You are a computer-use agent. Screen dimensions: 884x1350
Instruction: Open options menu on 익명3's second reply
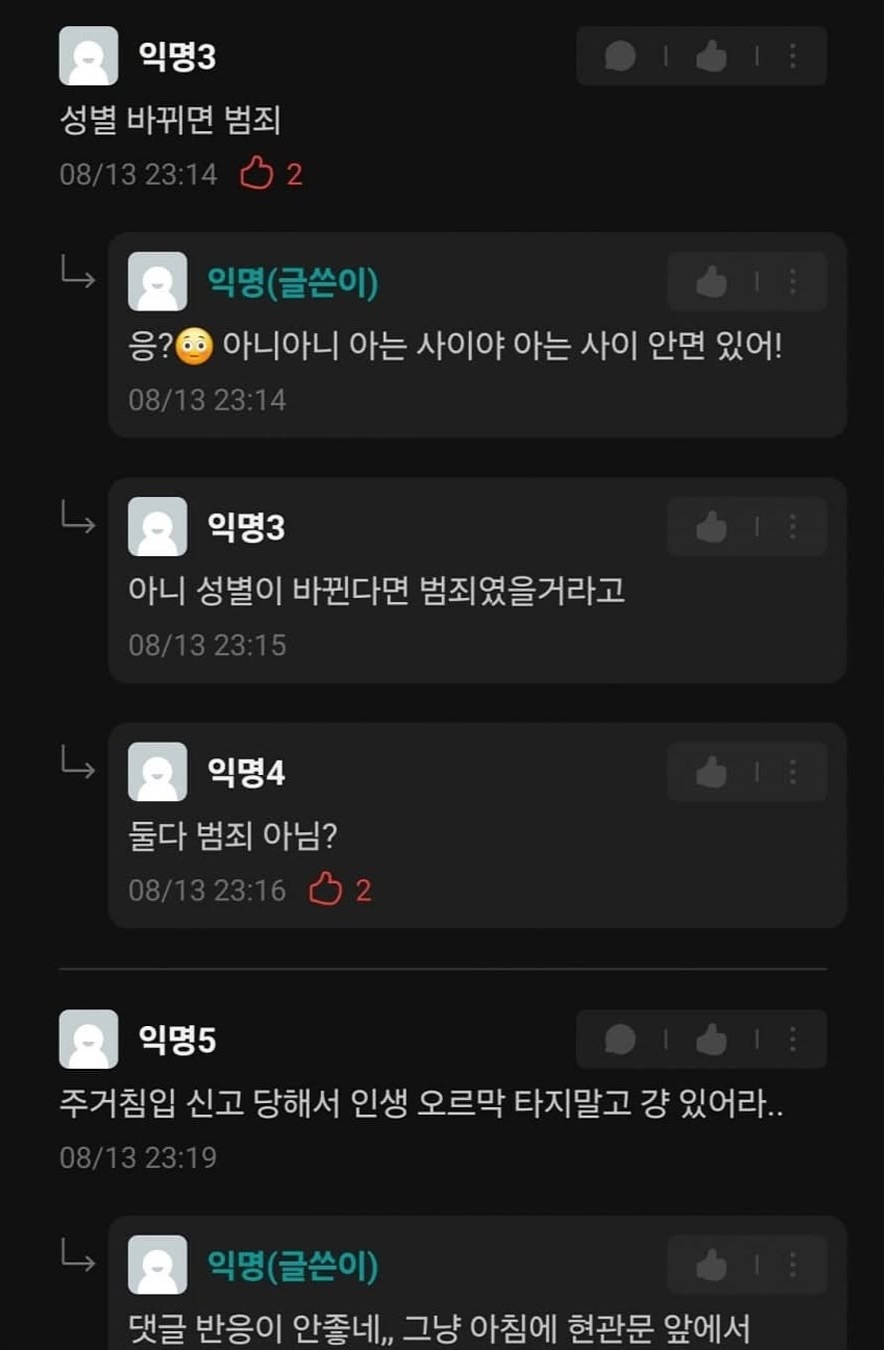(x=792, y=526)
